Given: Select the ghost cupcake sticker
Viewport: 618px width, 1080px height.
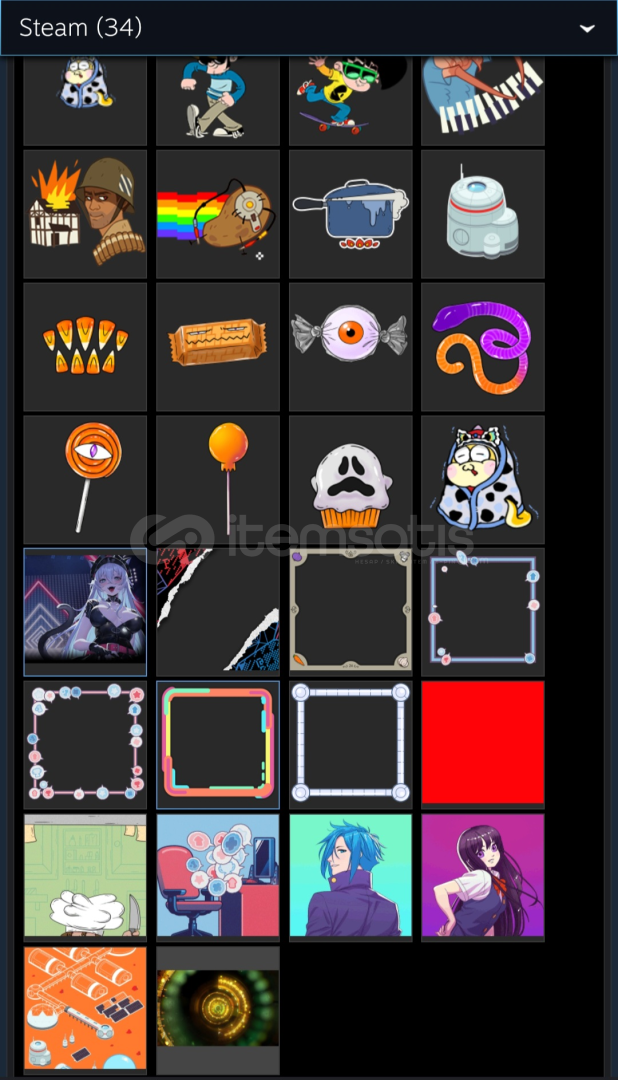Looking at the screenshot, I should click(x=351, y=480).
